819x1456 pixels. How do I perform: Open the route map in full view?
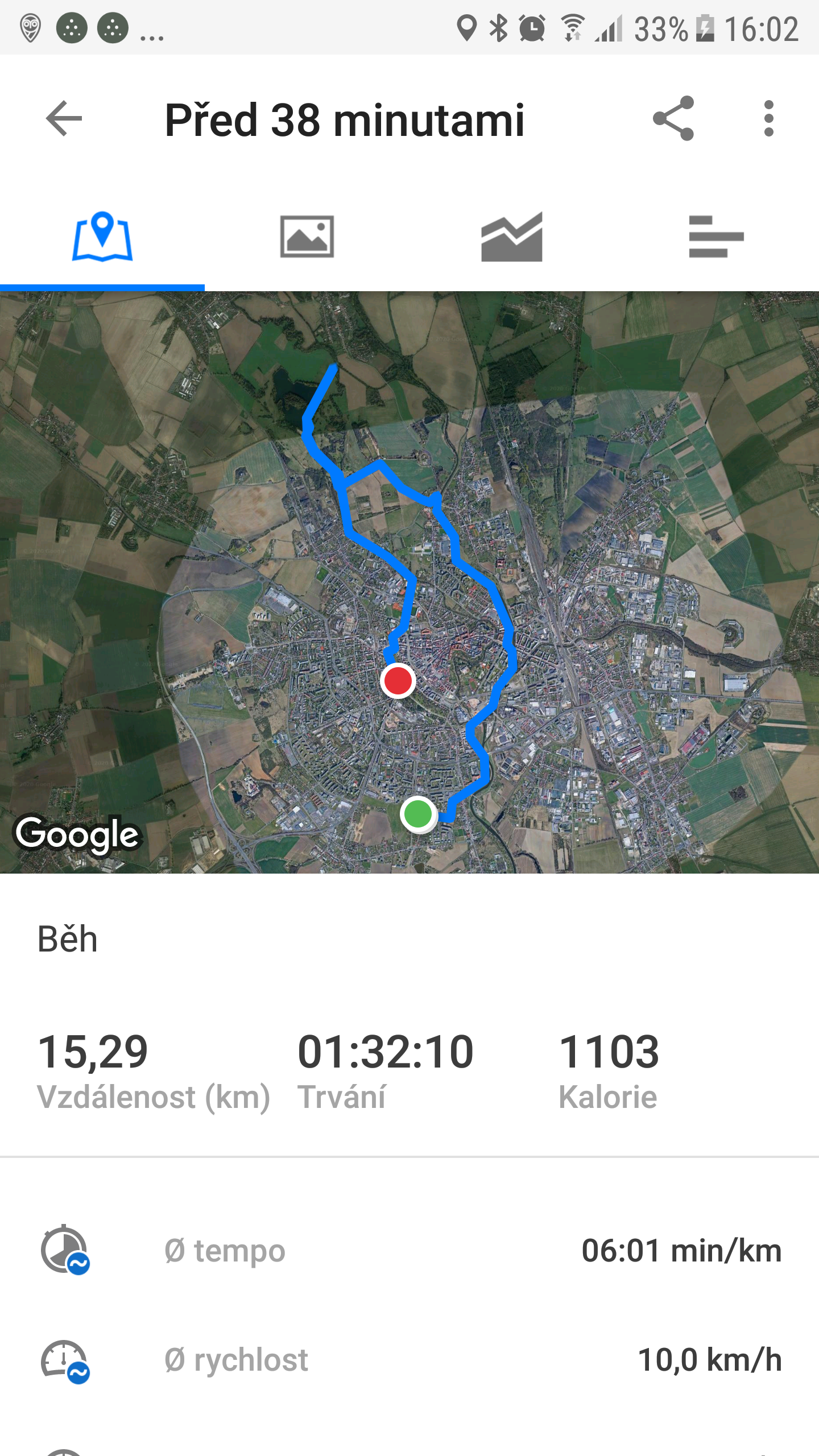[409, 582]
